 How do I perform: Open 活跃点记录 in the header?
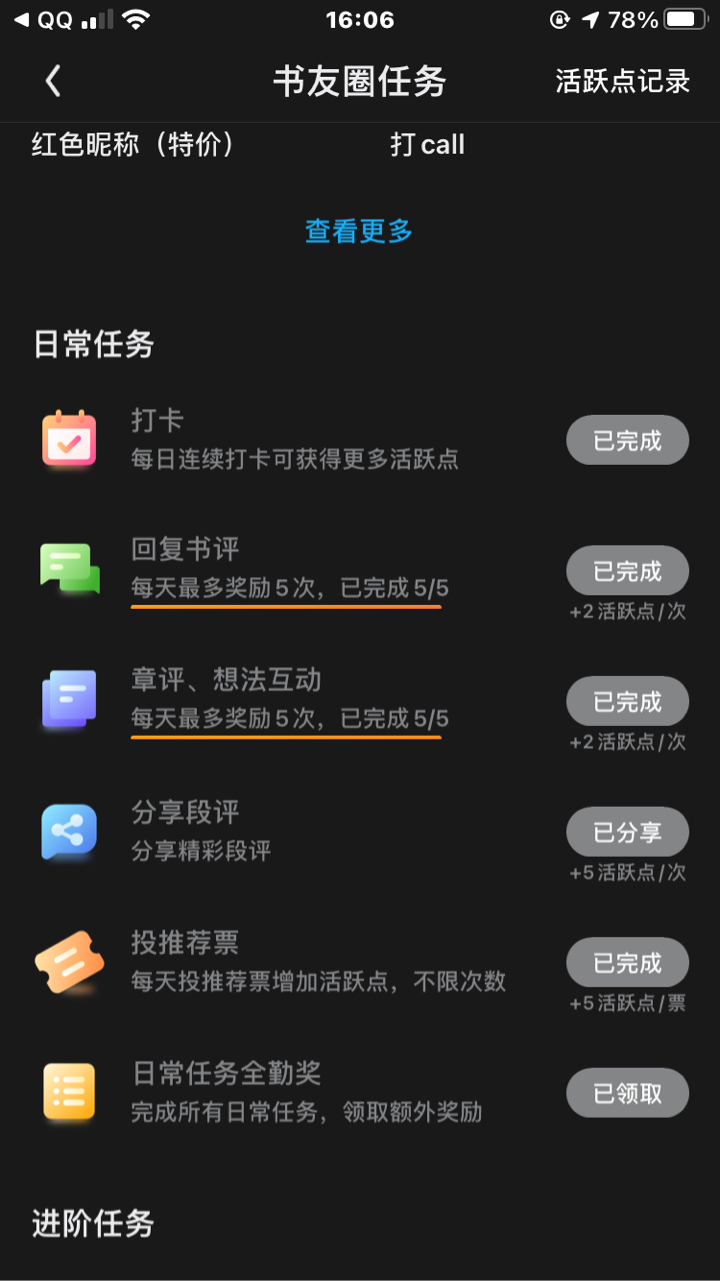click(x=622, y=81)
